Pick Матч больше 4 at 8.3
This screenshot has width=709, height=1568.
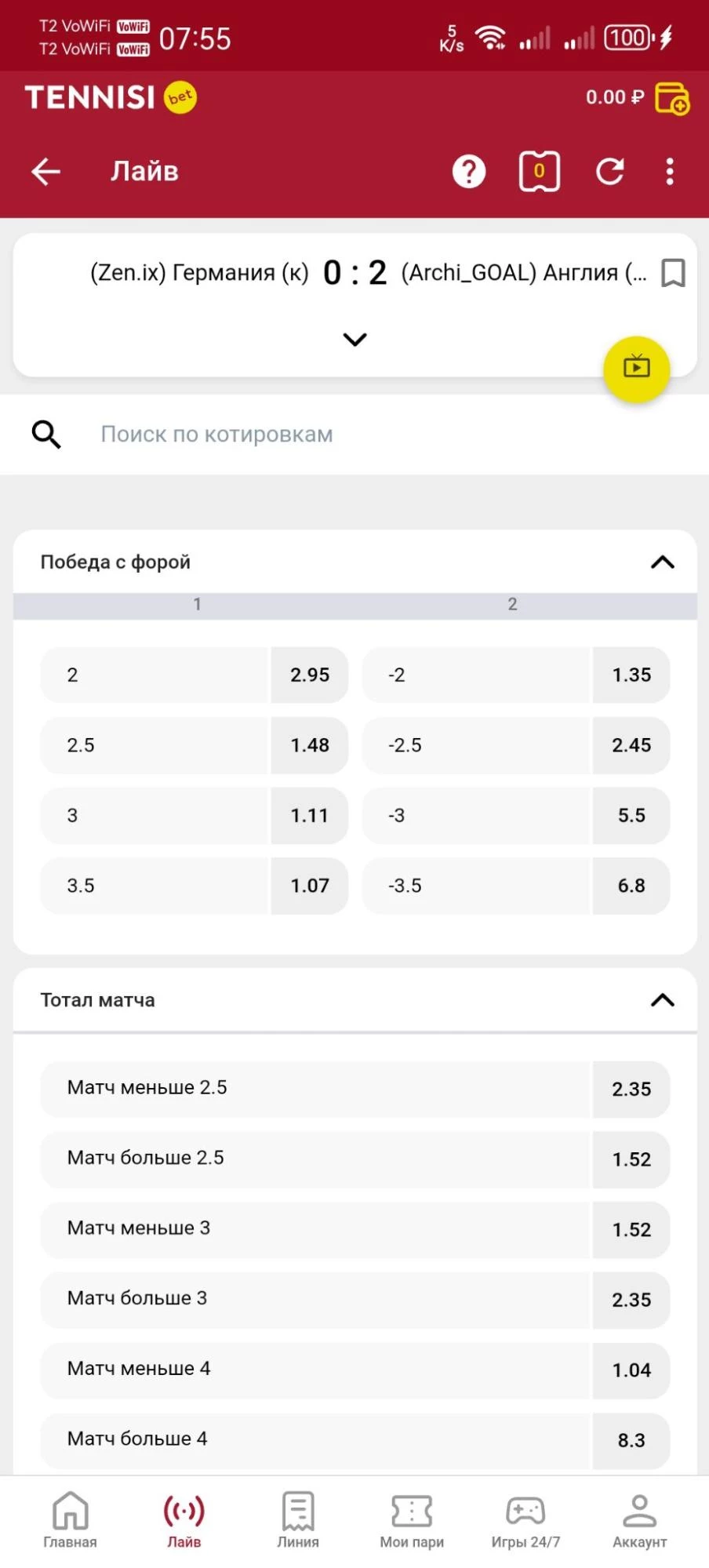(x=355, y=1440)
